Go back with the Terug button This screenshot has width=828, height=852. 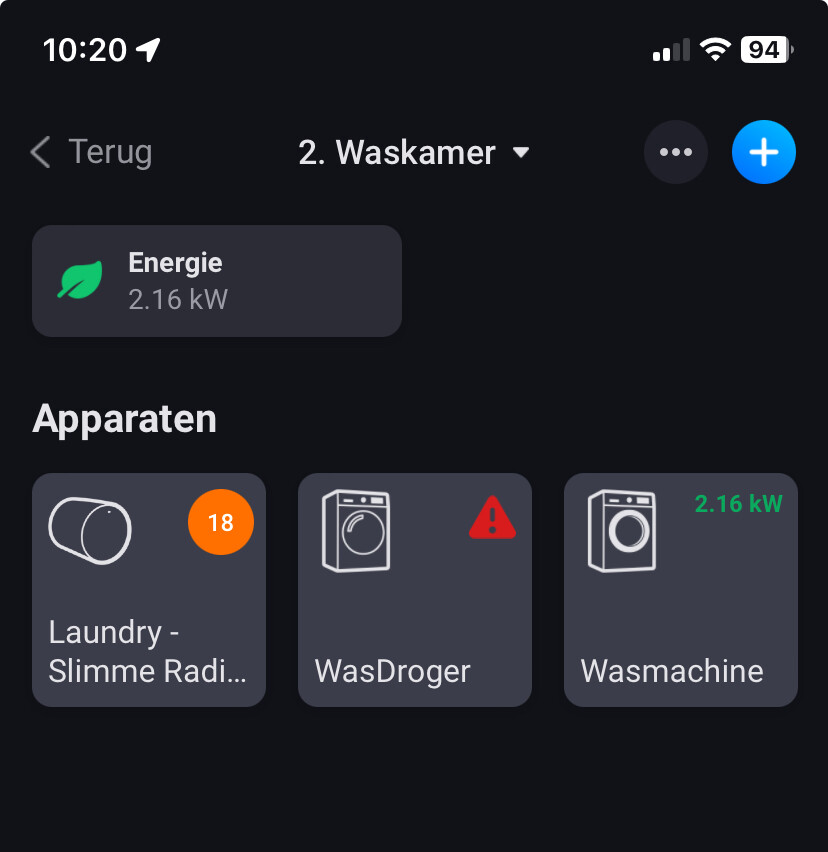point(91,153)
